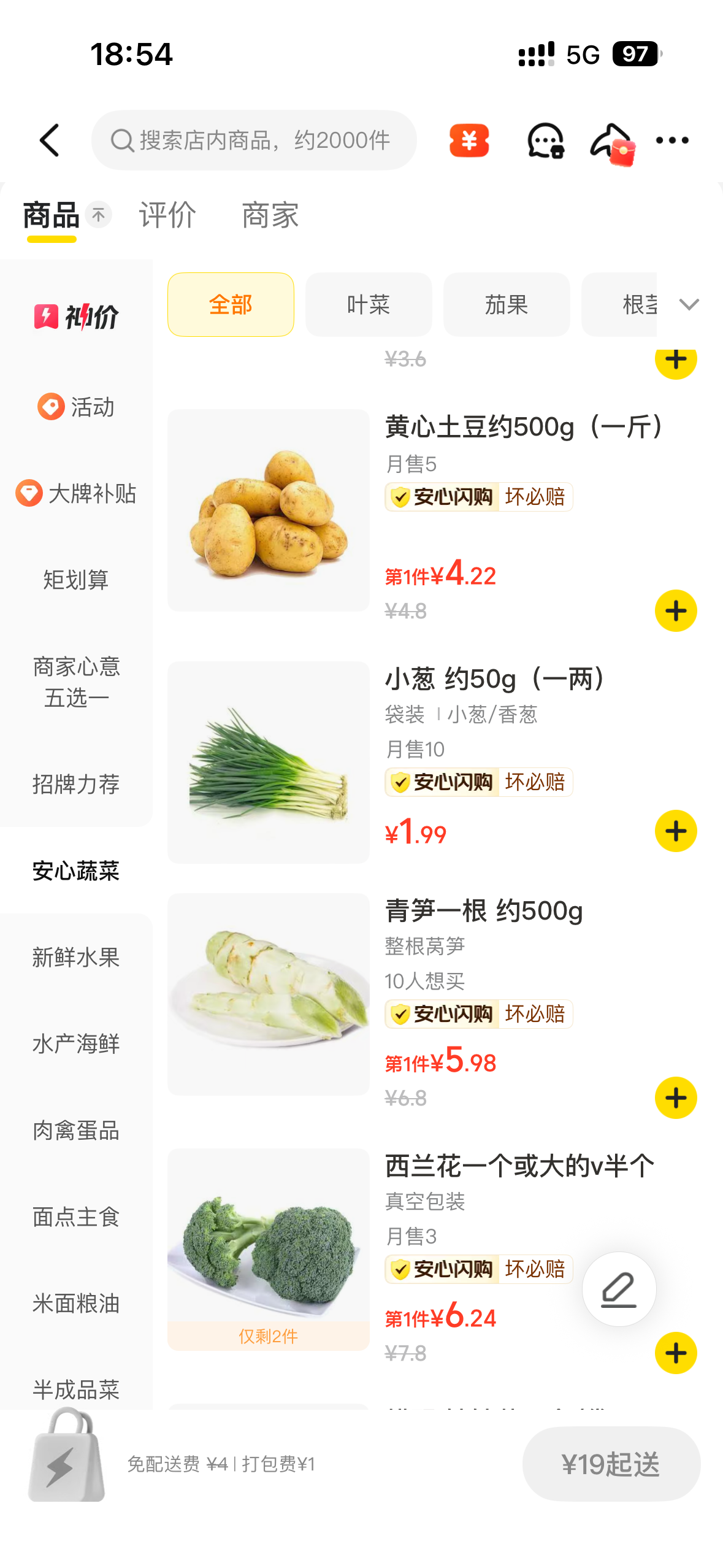Add 黄心土豆 to the cart
Image resolution: width=723 pixels, height=1568 pixels.
pyautogui.click(x=676, y=611)
